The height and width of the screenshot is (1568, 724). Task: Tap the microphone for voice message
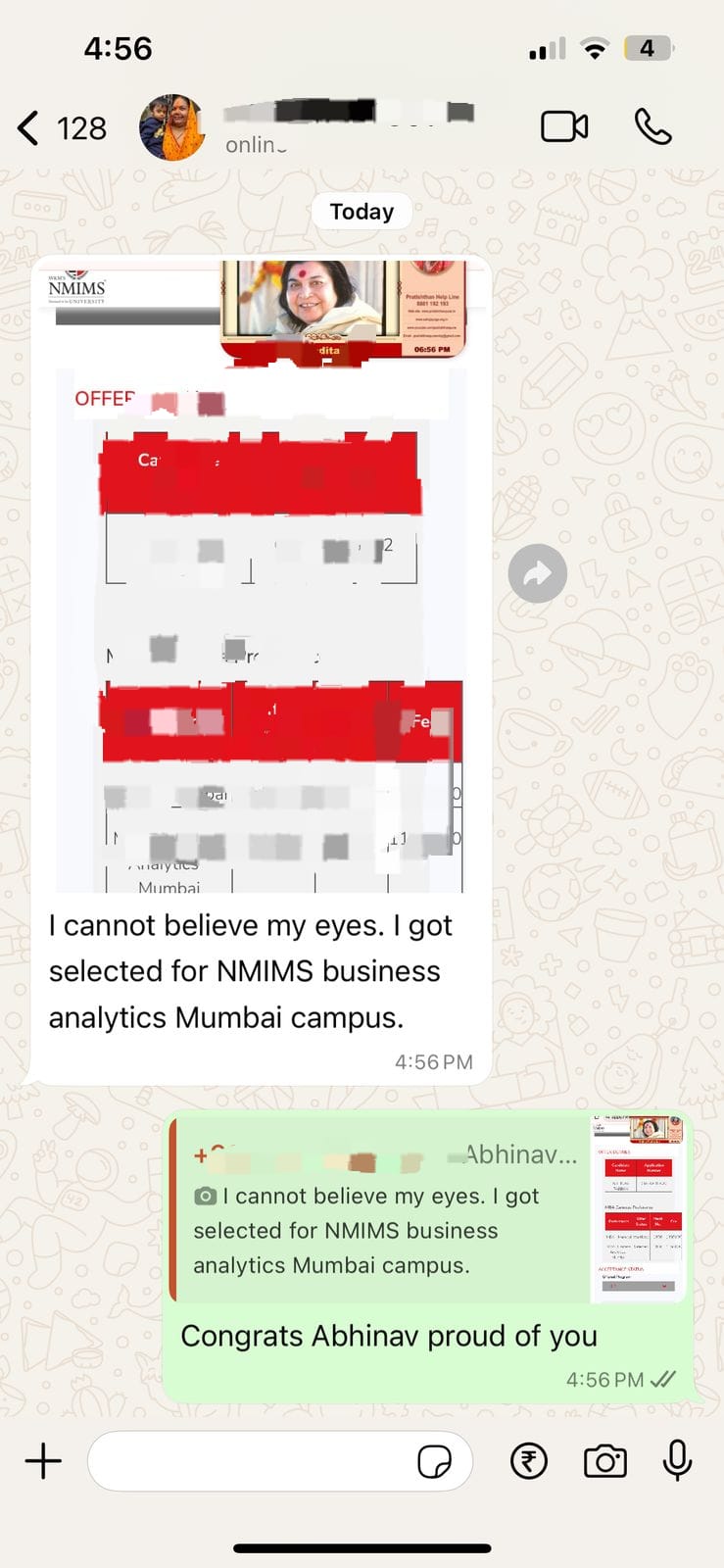coord(677,1461)
